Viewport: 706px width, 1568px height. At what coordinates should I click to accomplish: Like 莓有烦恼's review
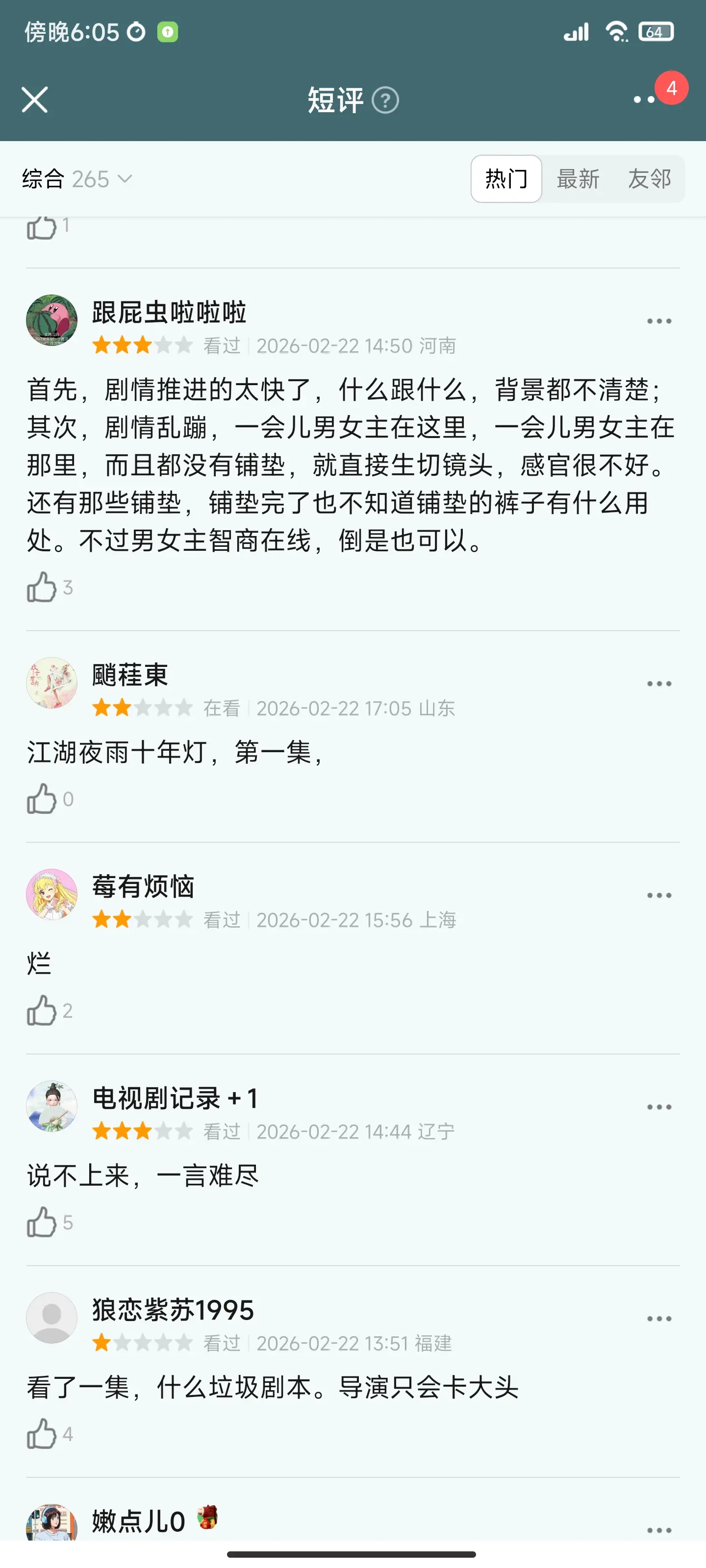coord(42,1010)
